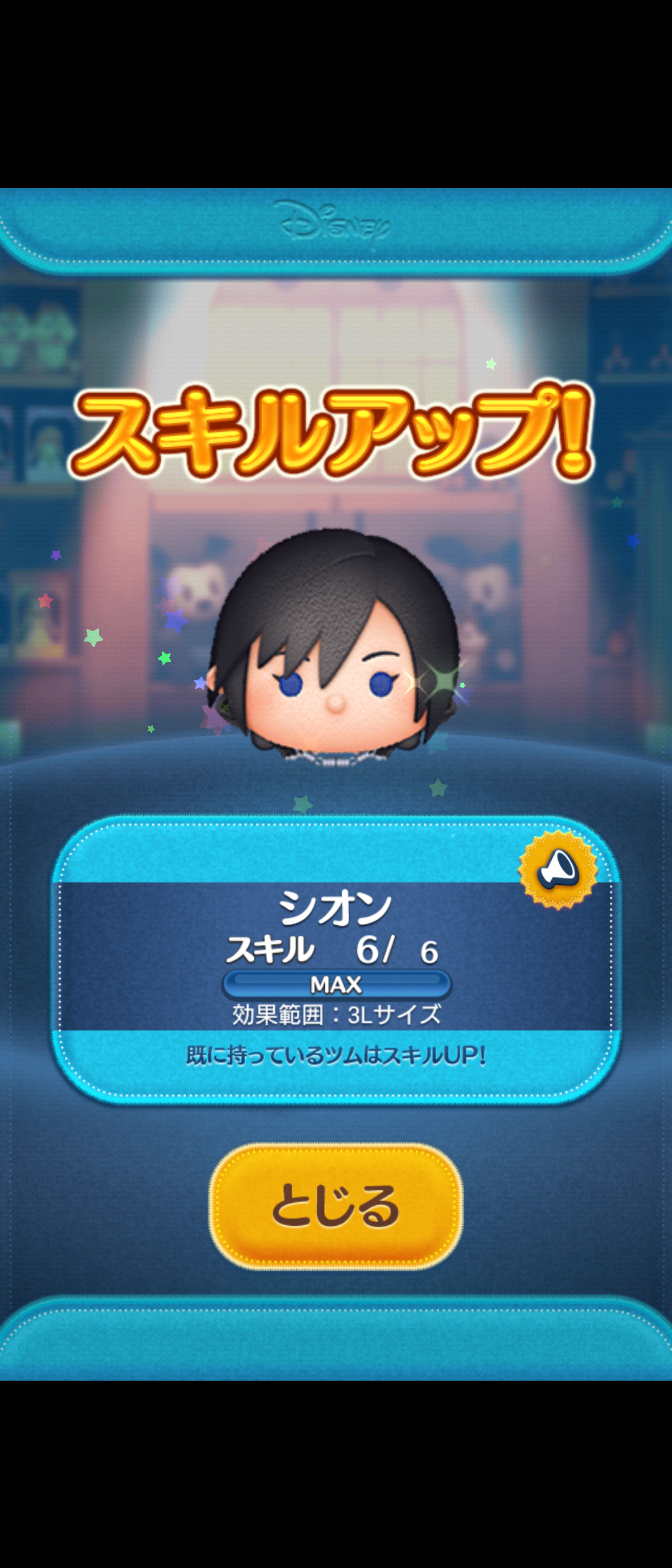
Task: Tap the megaphone icon on シオン card
Action: 558,869
